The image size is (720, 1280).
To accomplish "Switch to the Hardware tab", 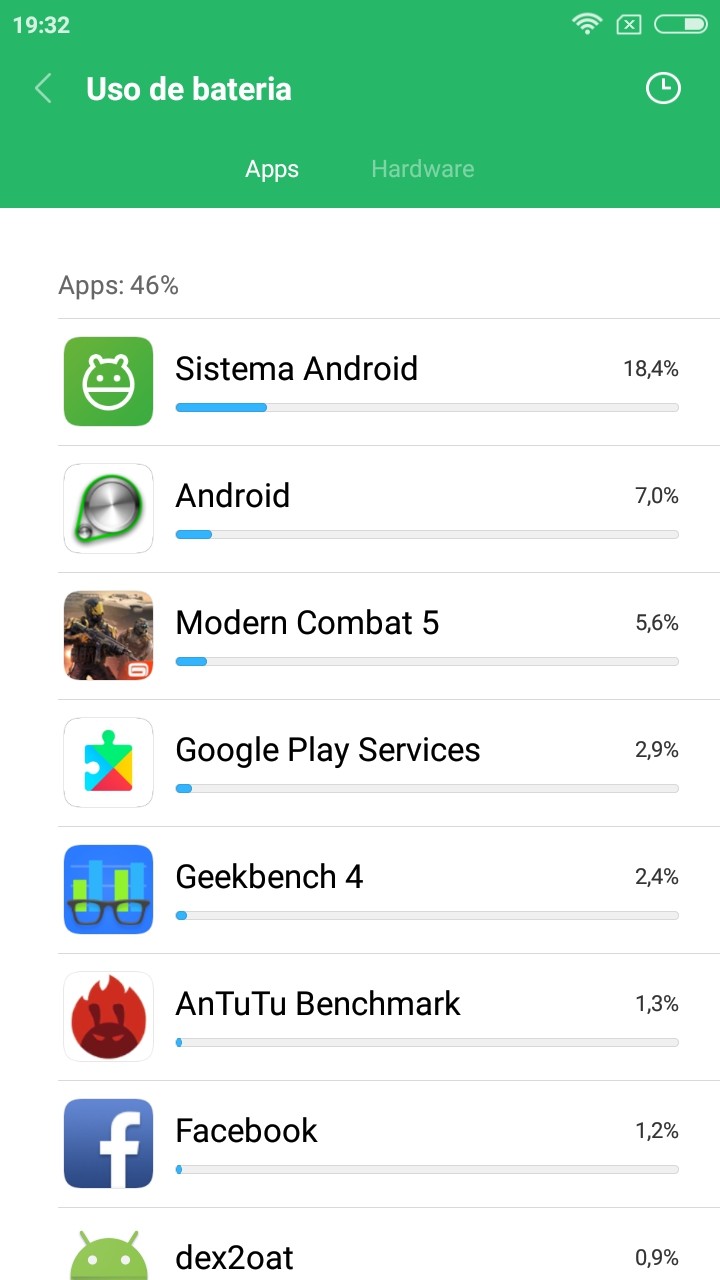I will (x=422, y=169).
